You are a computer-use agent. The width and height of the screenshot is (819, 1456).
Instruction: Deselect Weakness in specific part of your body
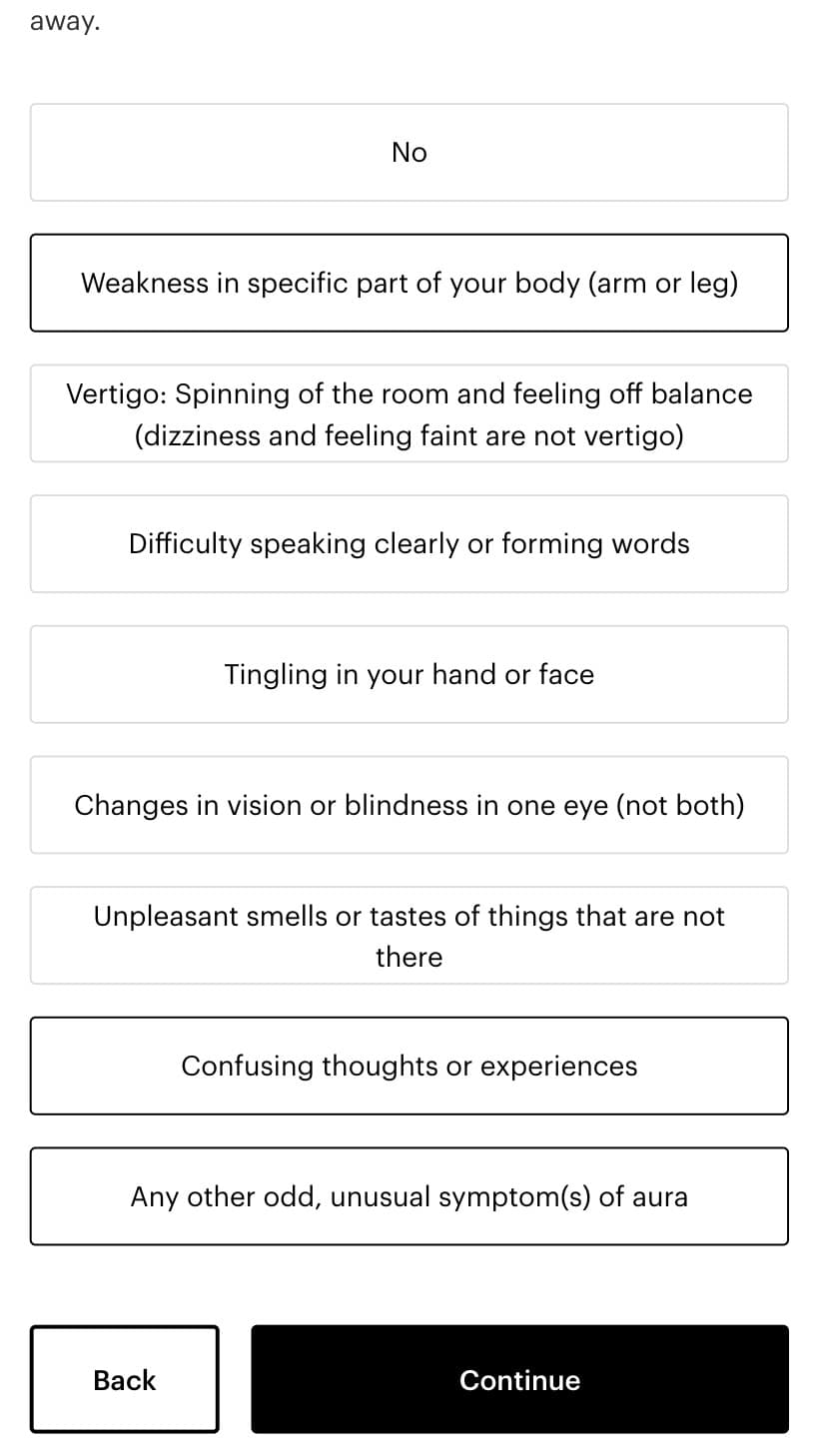[x=409, y=283]
